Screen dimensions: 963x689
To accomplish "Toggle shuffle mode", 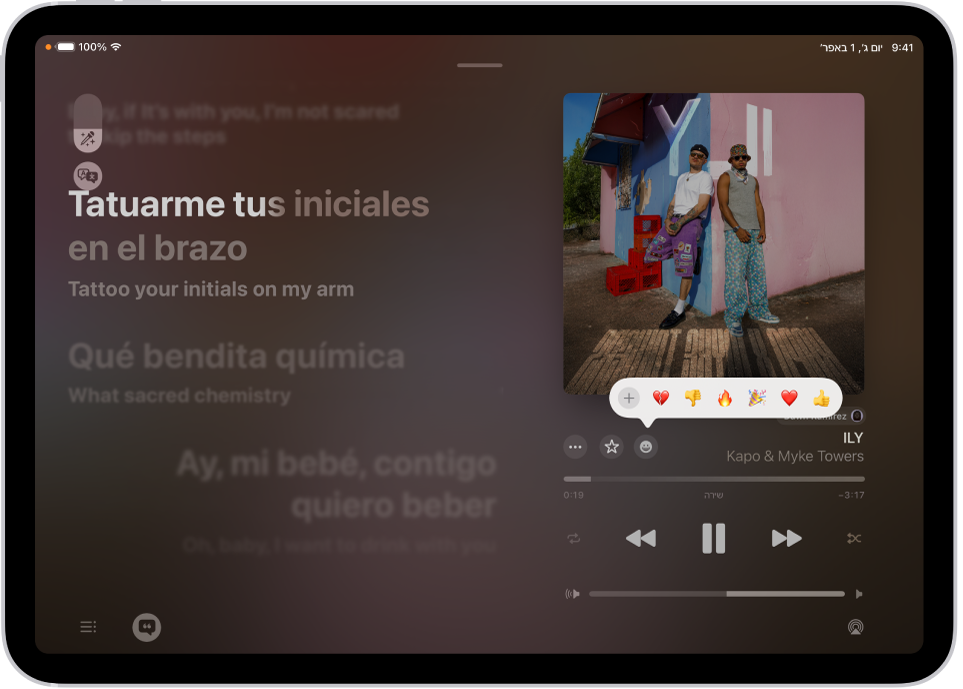I will (854, 538).
